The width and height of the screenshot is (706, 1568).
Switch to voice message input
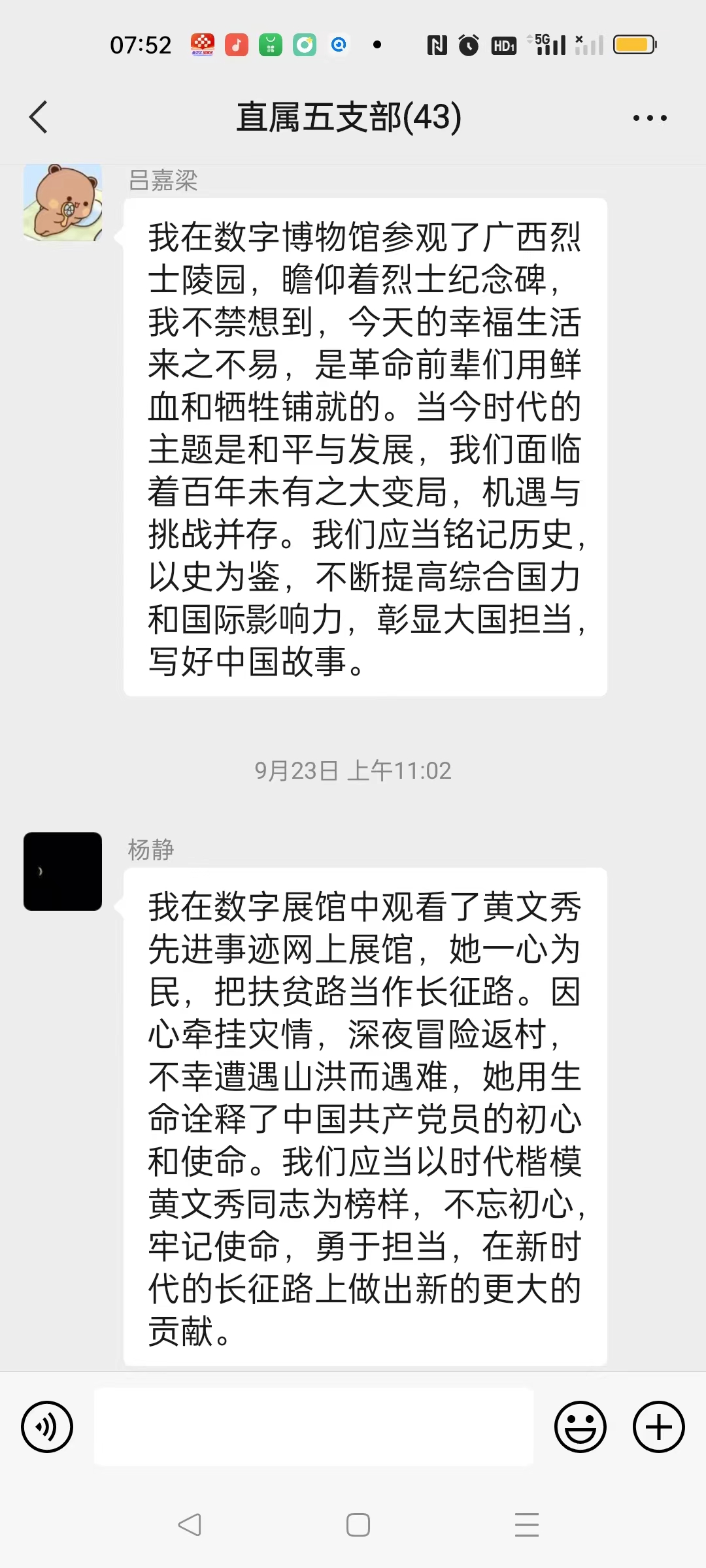tap(47, 1427)
